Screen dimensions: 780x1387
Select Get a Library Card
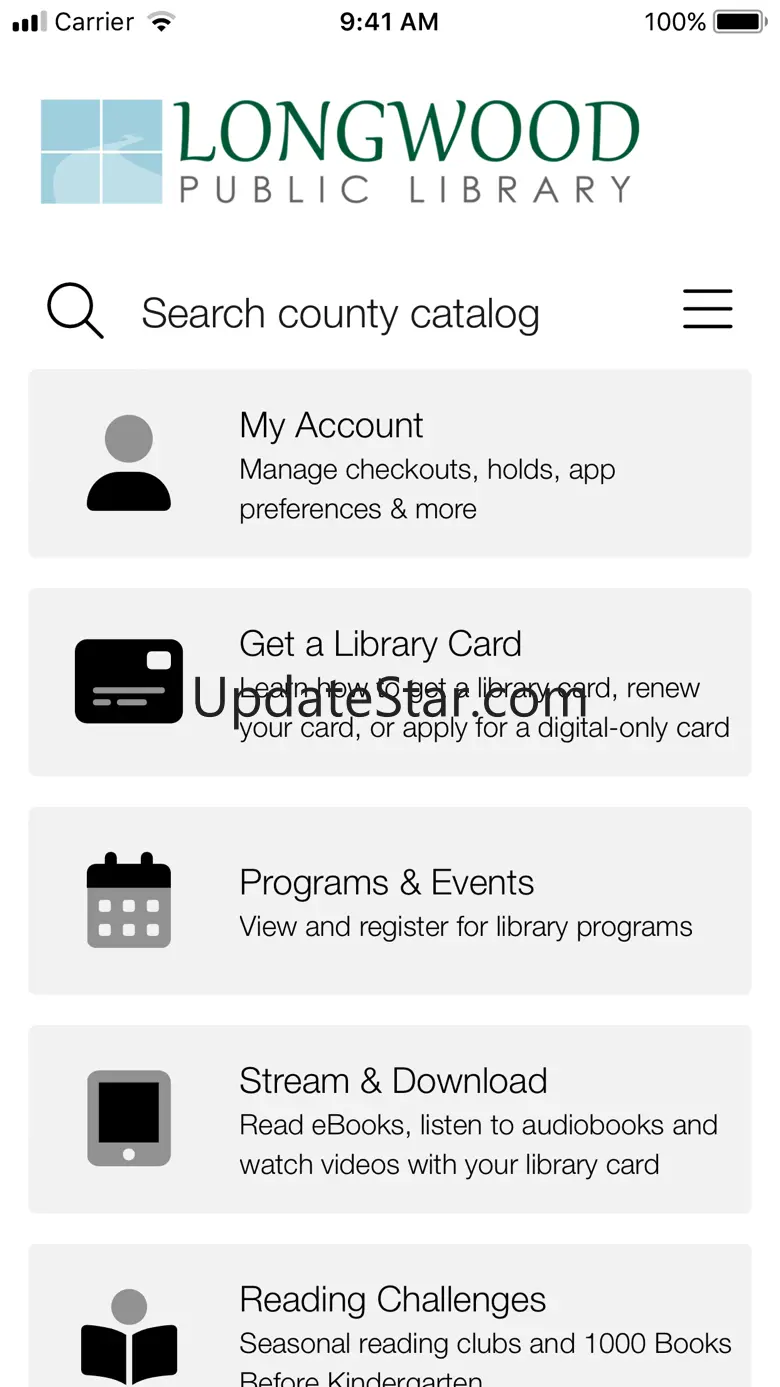tap(389, 682)
